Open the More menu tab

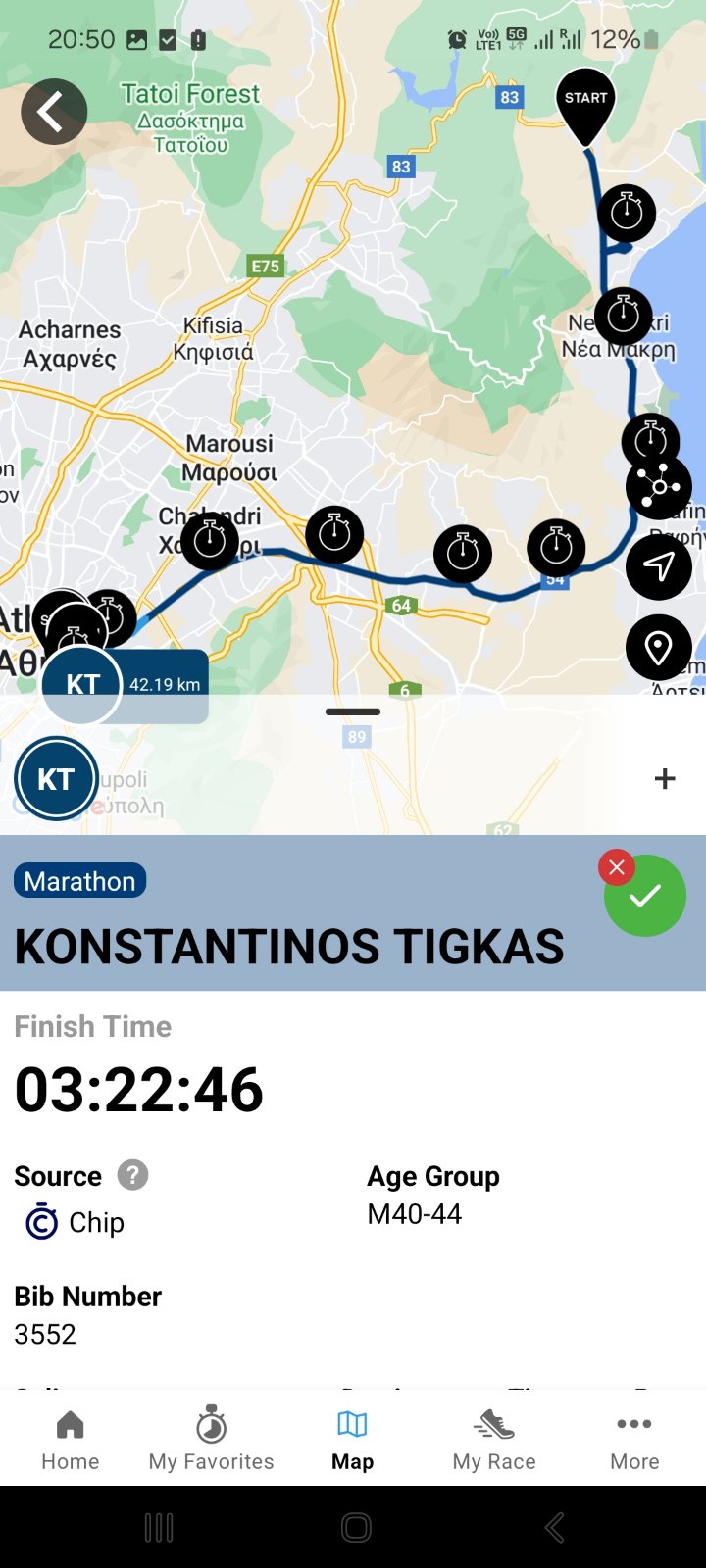pos(634,1441)
